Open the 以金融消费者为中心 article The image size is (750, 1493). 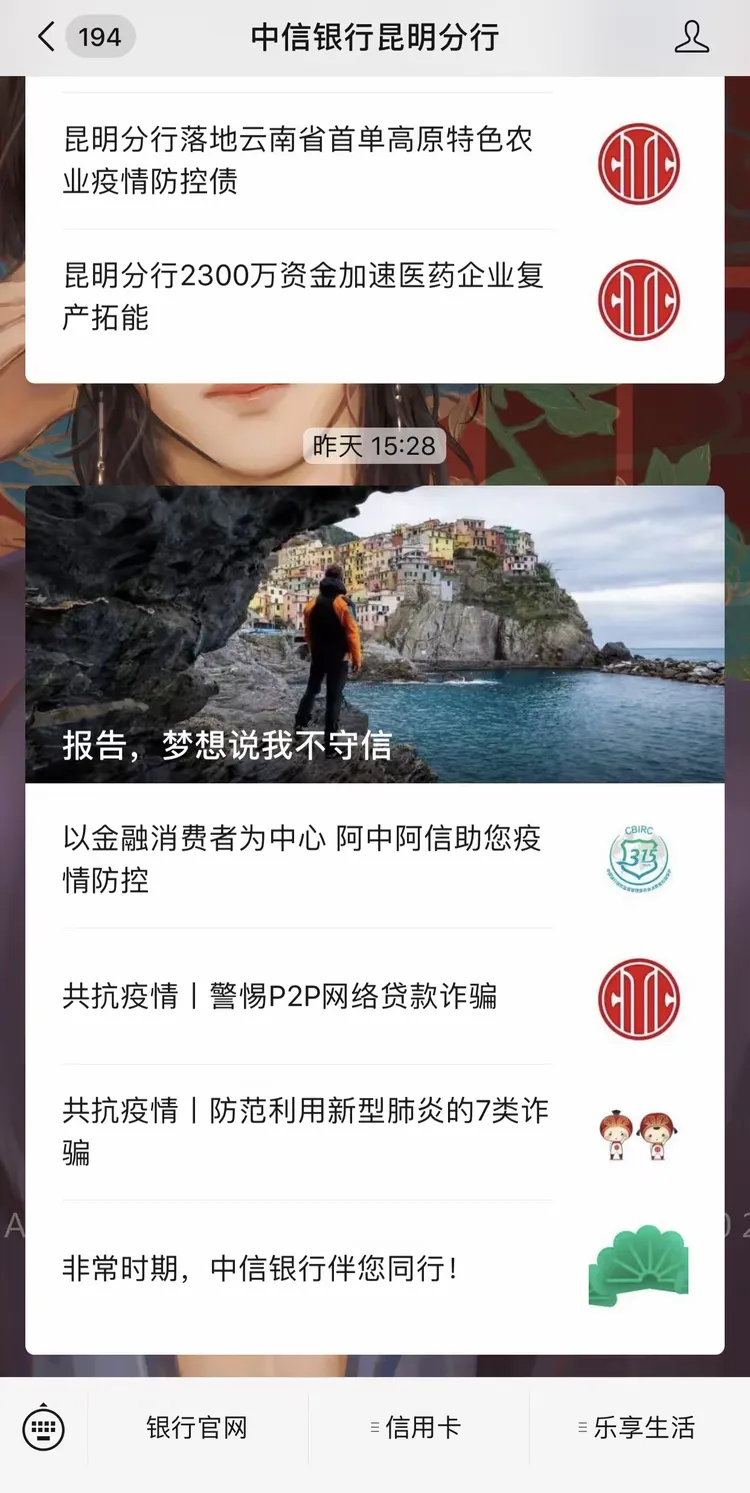(x=300, y=858)
